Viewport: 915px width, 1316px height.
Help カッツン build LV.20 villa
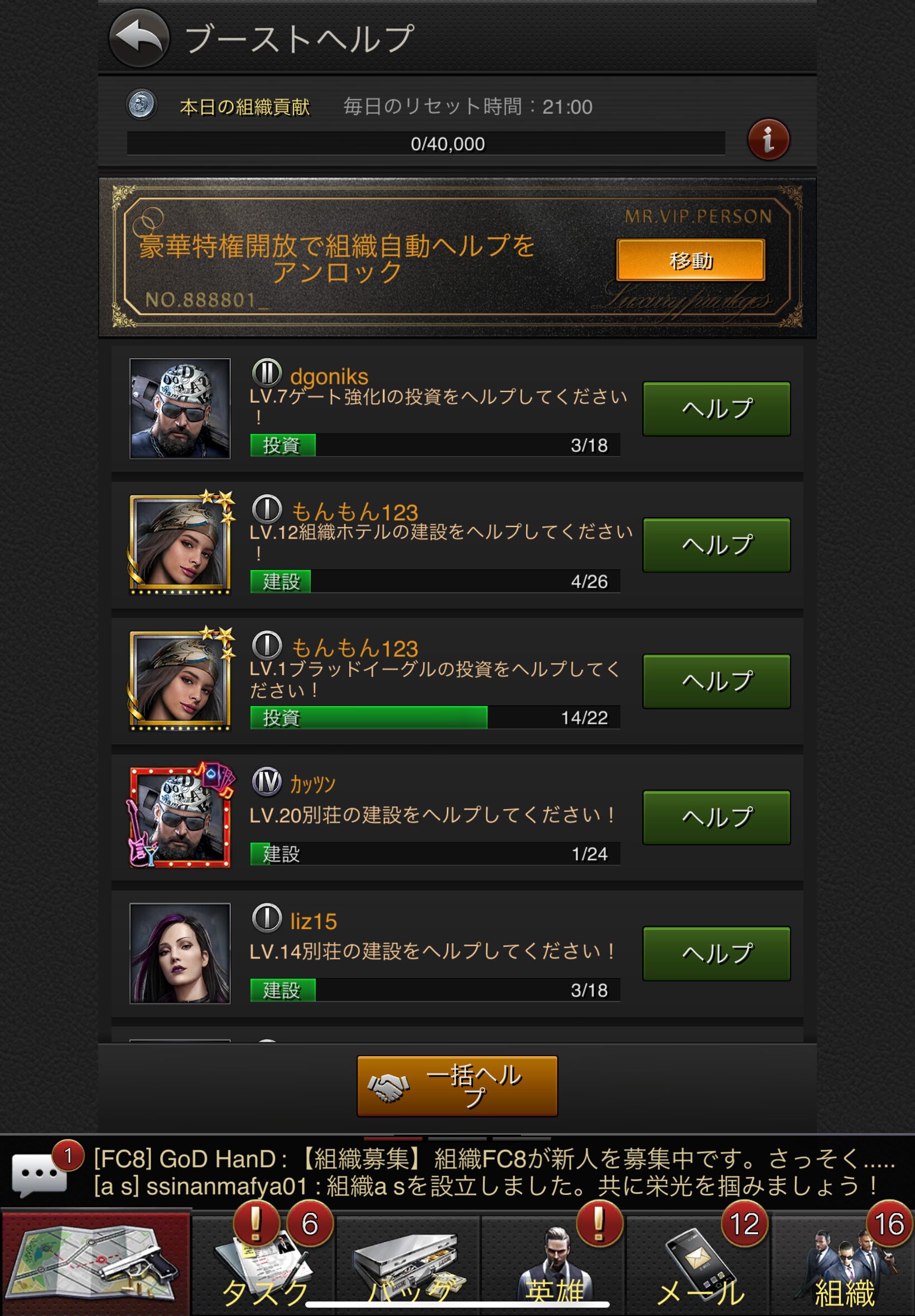pos(716,817)
